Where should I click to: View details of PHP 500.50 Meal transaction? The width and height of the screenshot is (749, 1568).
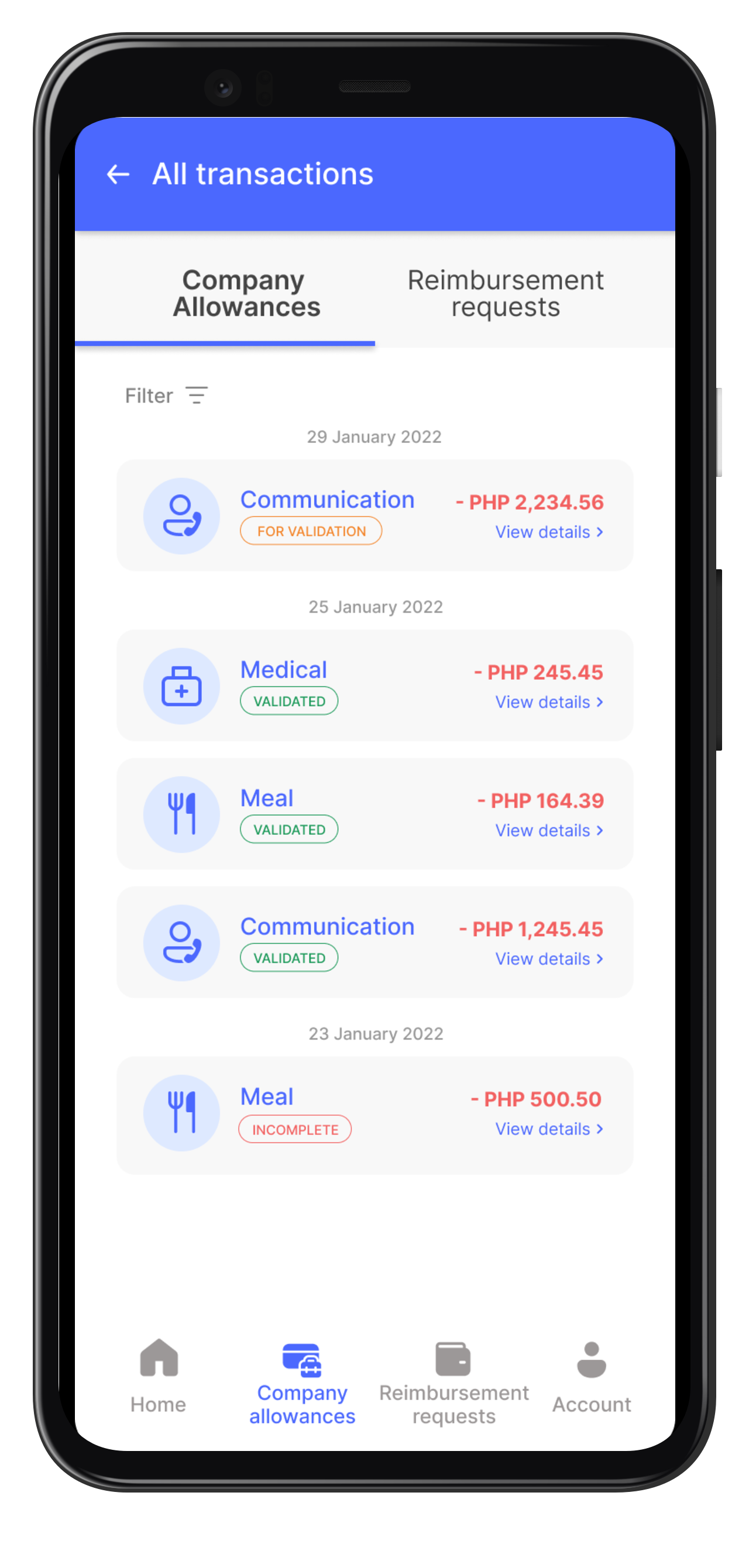click(x=549, y=1129)
